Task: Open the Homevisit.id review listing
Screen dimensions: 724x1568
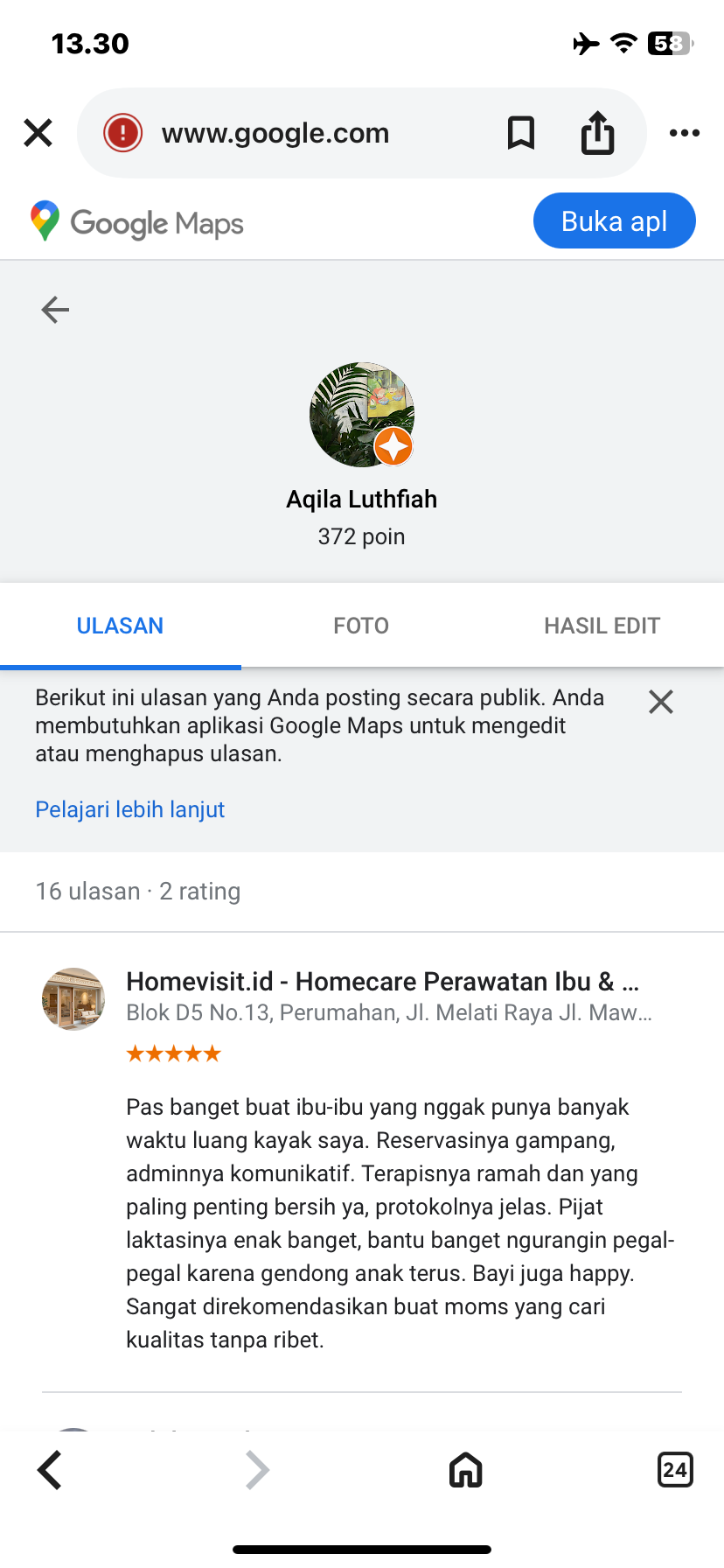Action: tap(382, 982)
